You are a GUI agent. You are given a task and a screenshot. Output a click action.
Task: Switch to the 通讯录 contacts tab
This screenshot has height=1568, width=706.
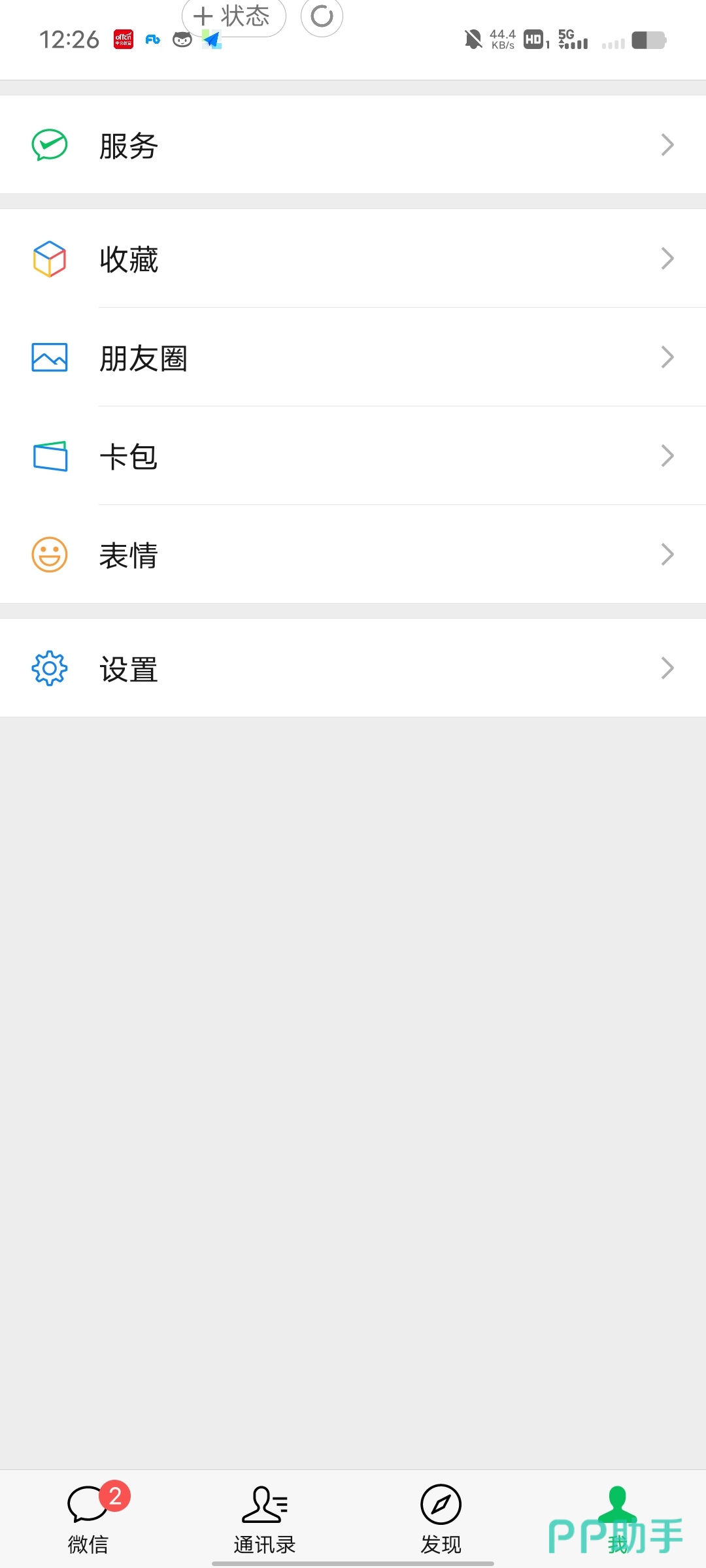point(265,1518)
